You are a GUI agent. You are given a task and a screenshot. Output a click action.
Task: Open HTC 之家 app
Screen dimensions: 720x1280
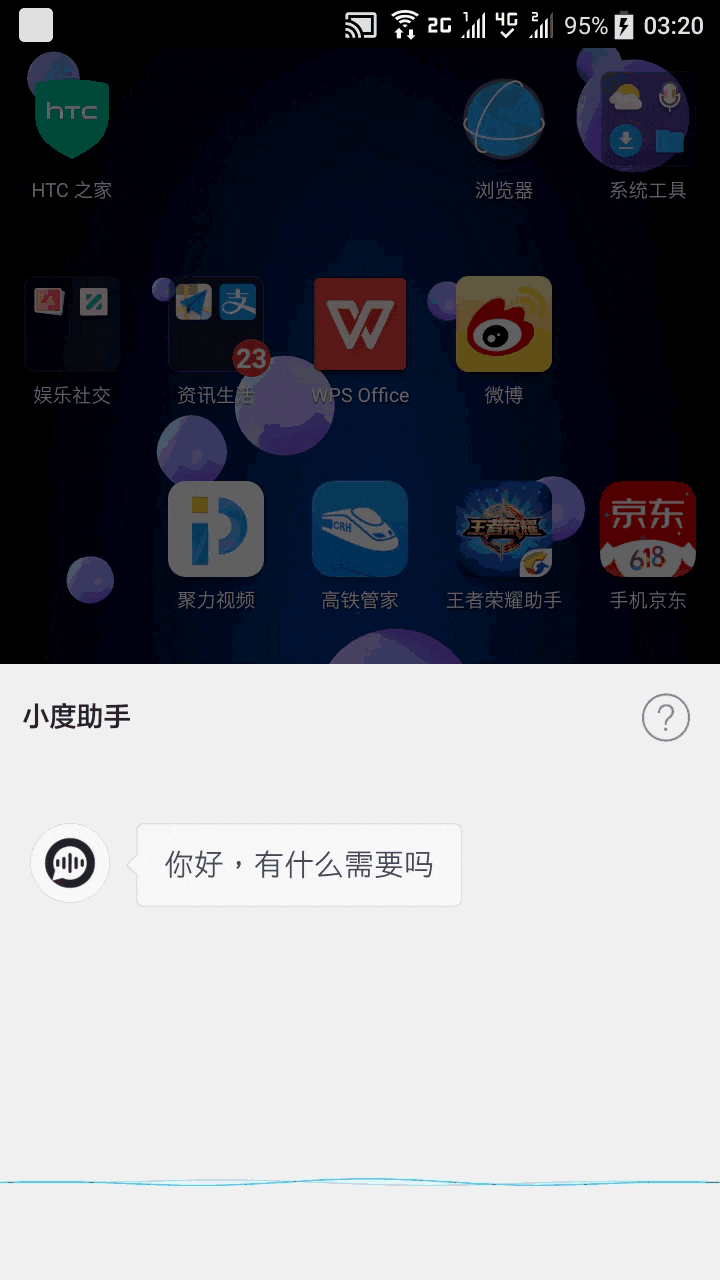click(72, 119)
